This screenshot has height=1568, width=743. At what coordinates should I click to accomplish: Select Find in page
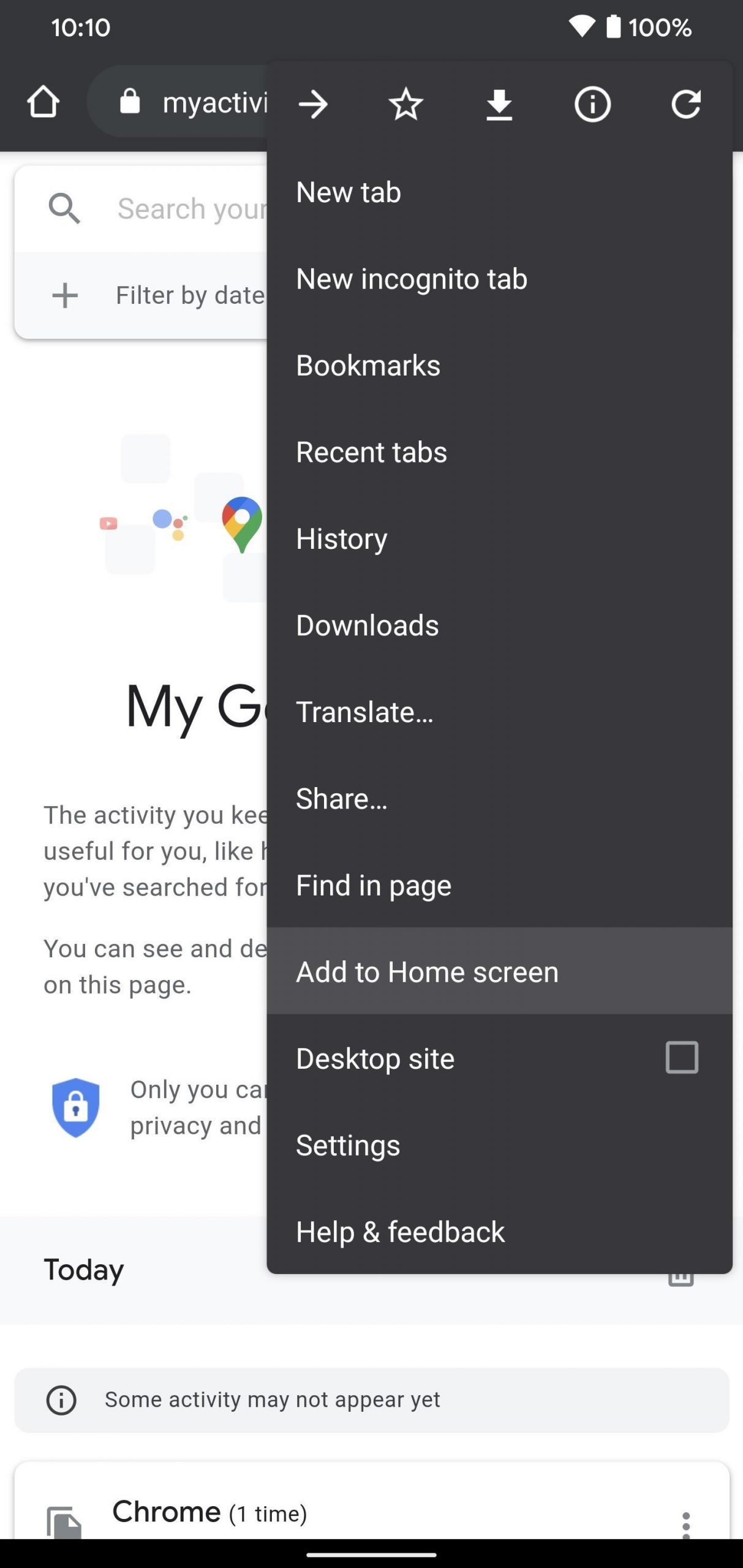click(x=374, y=886)
